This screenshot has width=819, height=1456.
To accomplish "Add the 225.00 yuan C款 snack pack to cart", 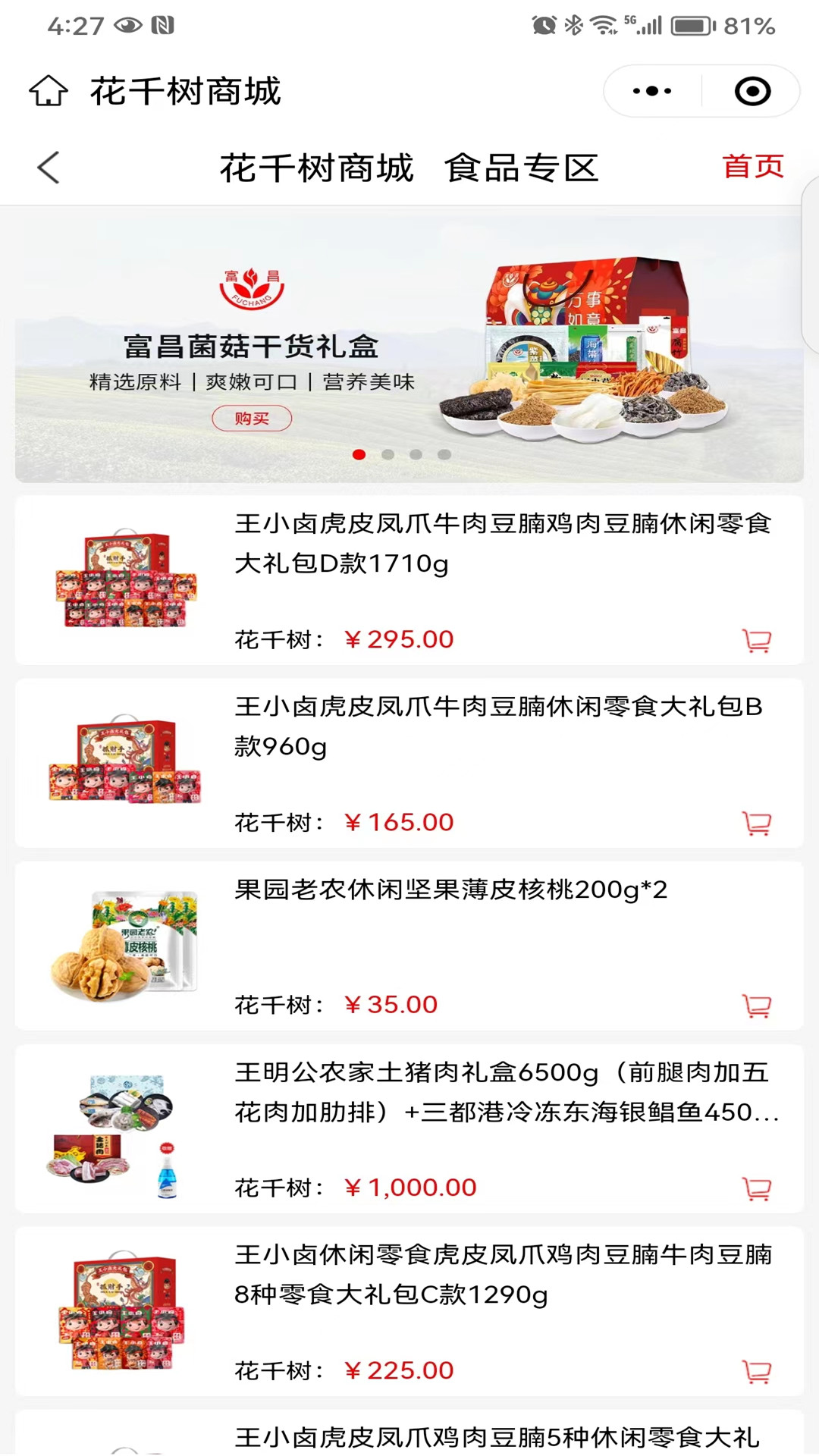I will [756, 1372].
